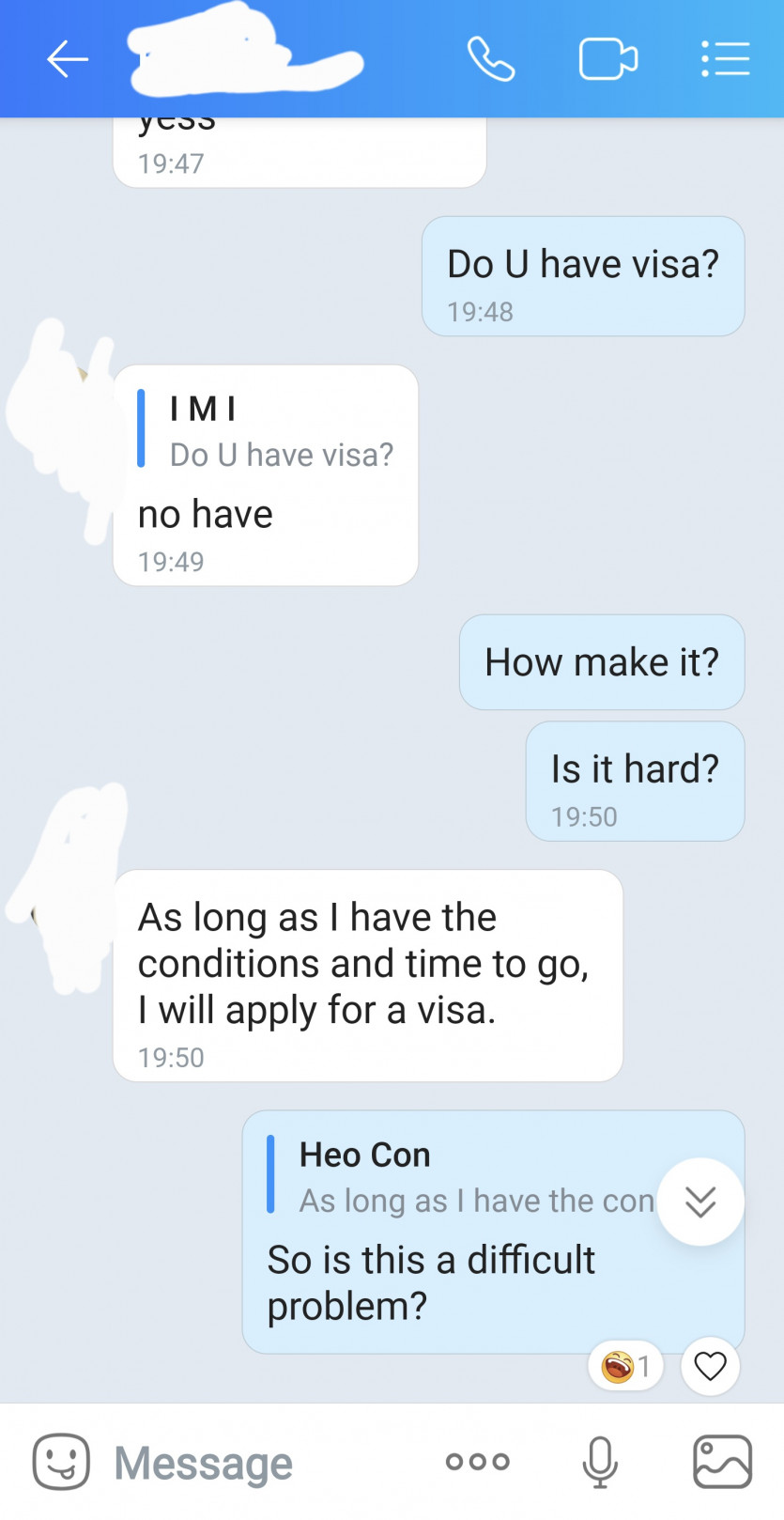Record a voice message with the microphone
Image resolution: width=784 pixels, height=1520 pixels.
(600, 1462)
